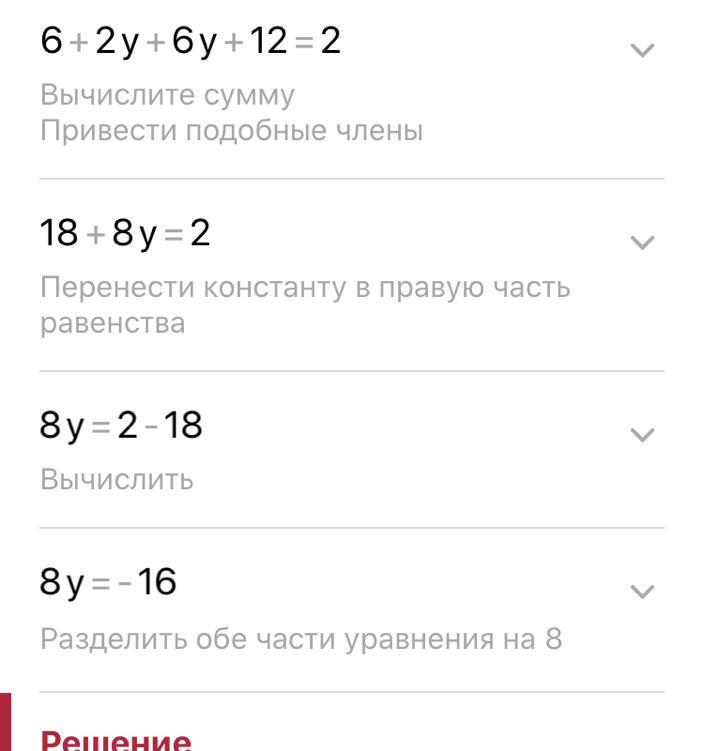Expand the step 6+2y+6y+12=2

click(643, 50)
